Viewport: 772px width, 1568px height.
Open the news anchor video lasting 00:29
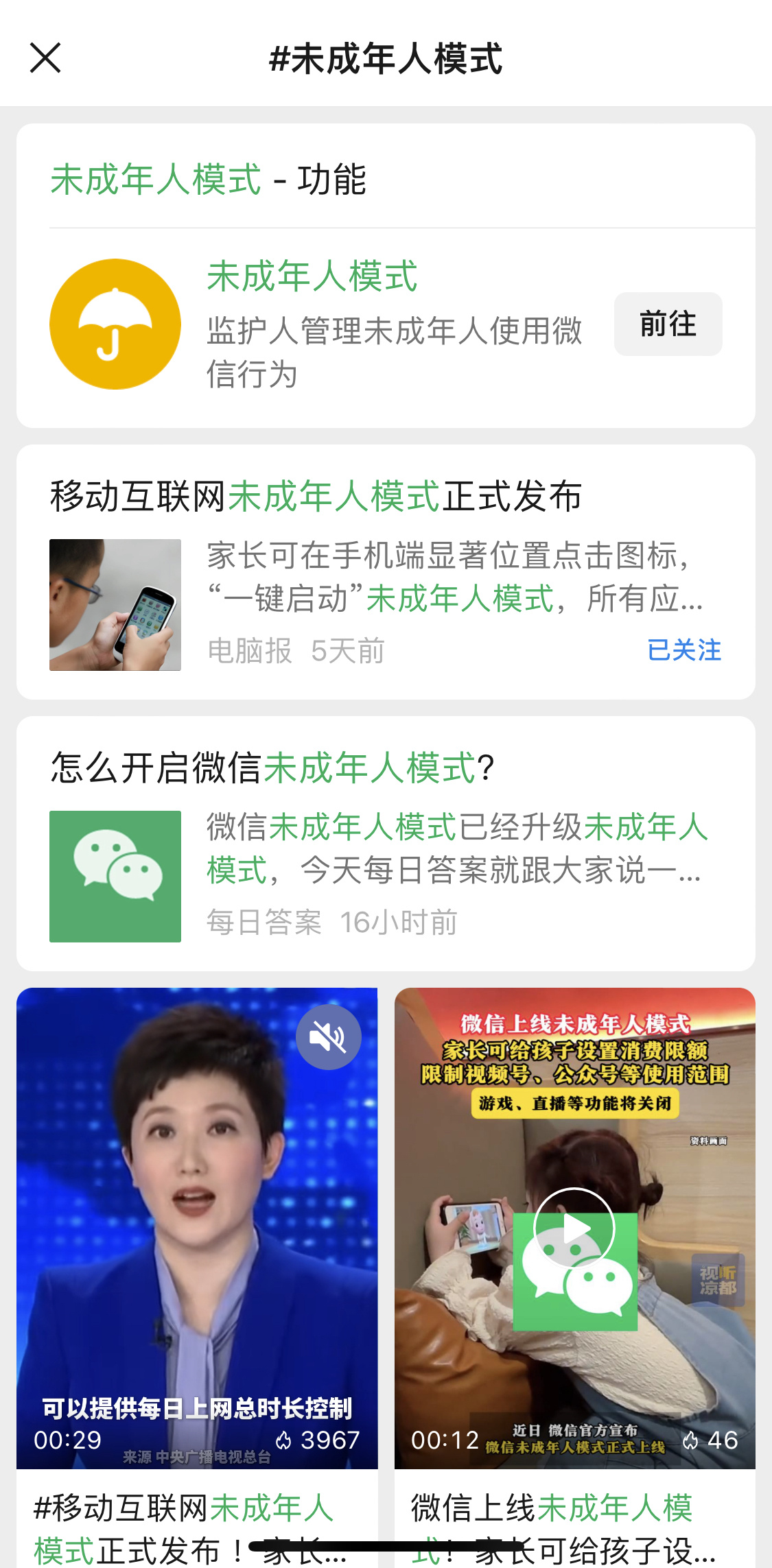[x=197, y=1228]
